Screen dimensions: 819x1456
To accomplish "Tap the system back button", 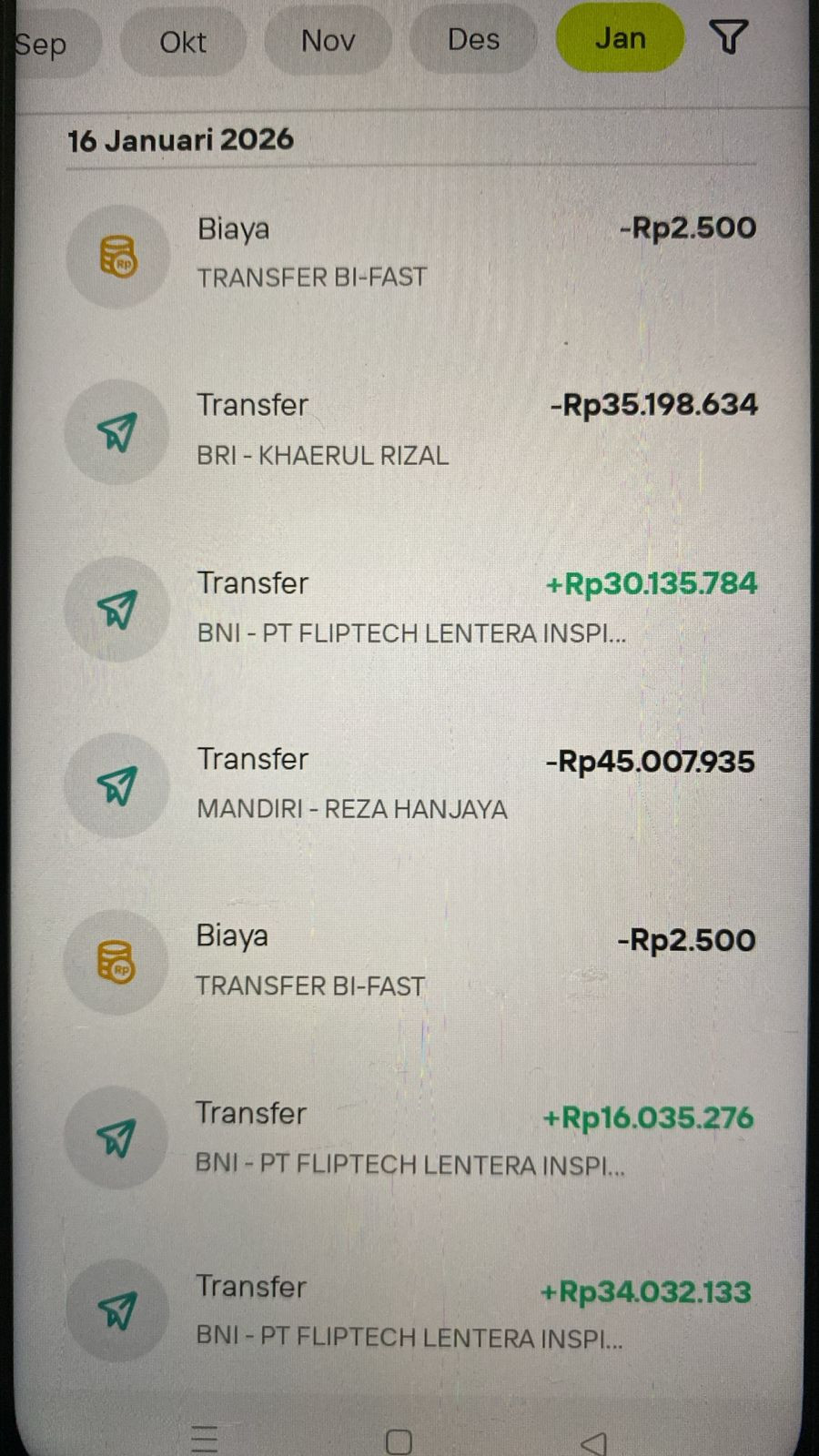I will tap(594, 1441).
